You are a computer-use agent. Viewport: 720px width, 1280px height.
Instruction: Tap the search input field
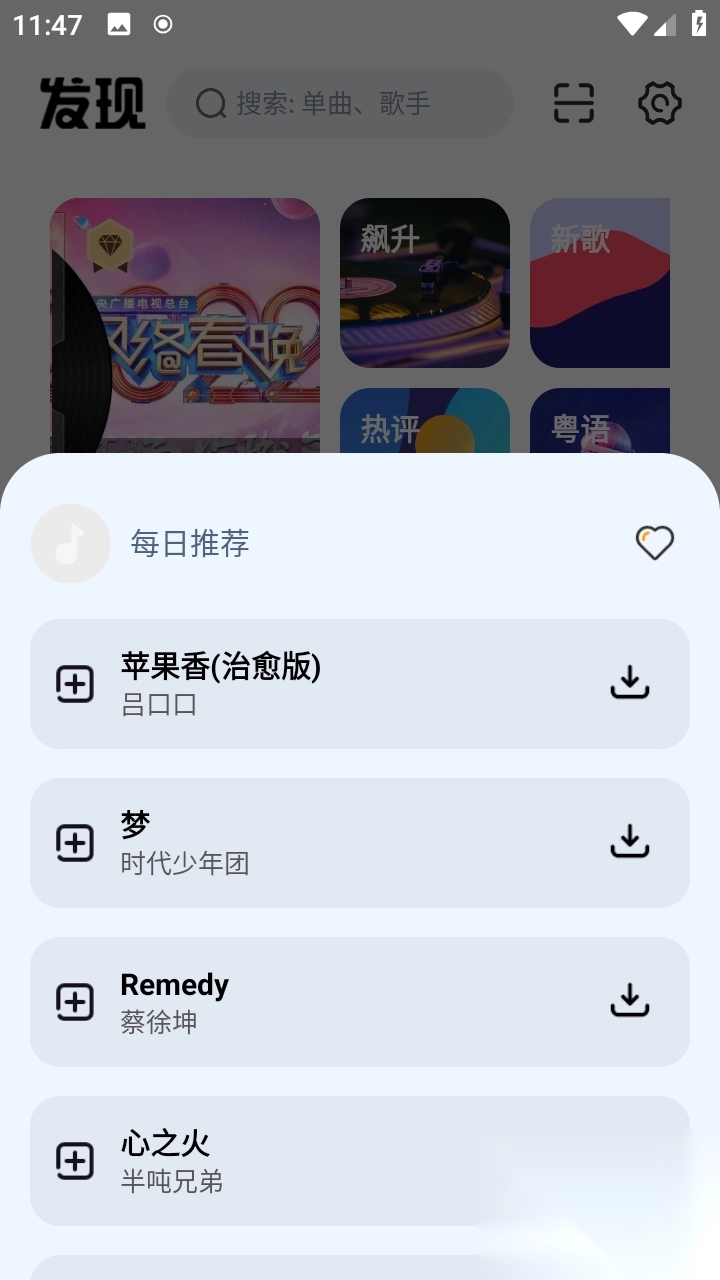point(340,102)
